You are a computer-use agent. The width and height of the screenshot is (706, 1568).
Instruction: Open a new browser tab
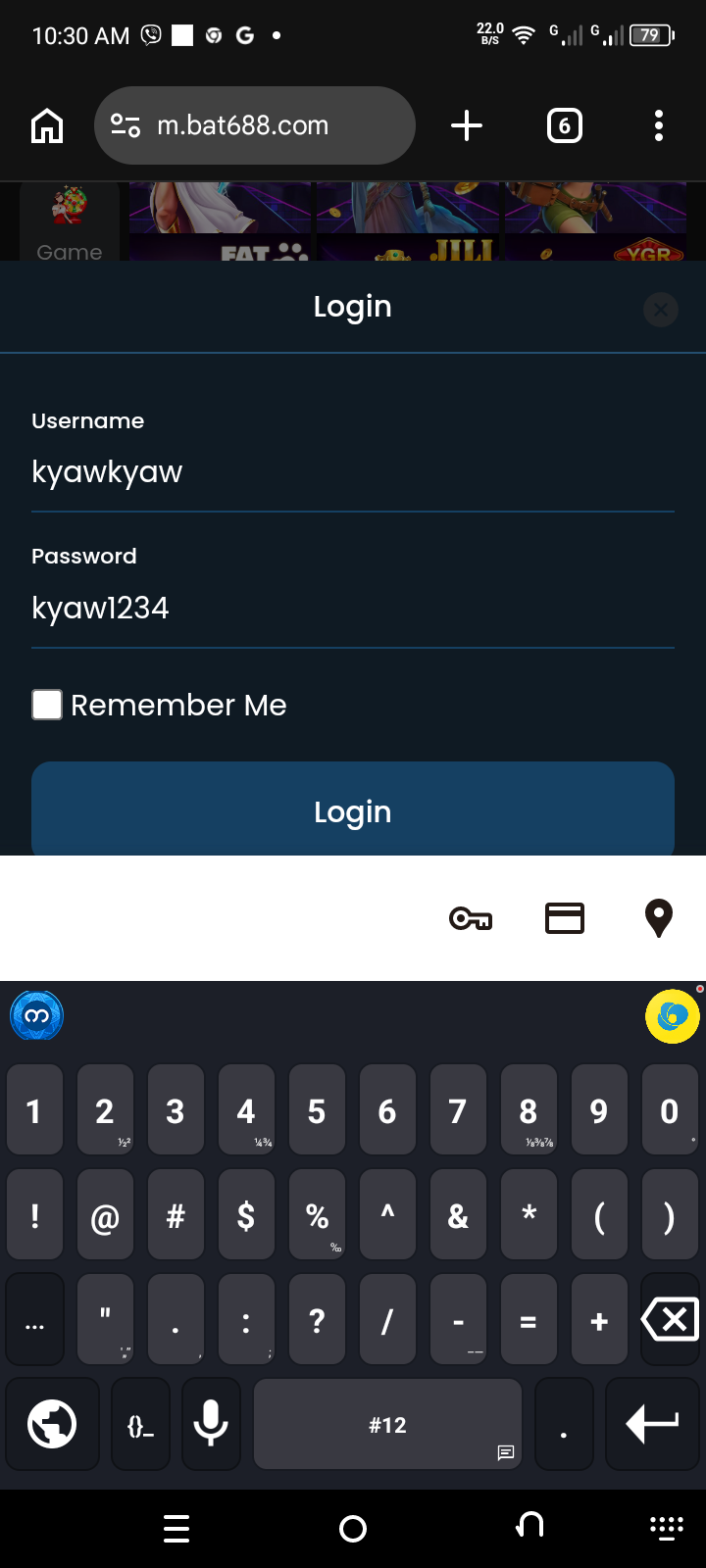467,125
